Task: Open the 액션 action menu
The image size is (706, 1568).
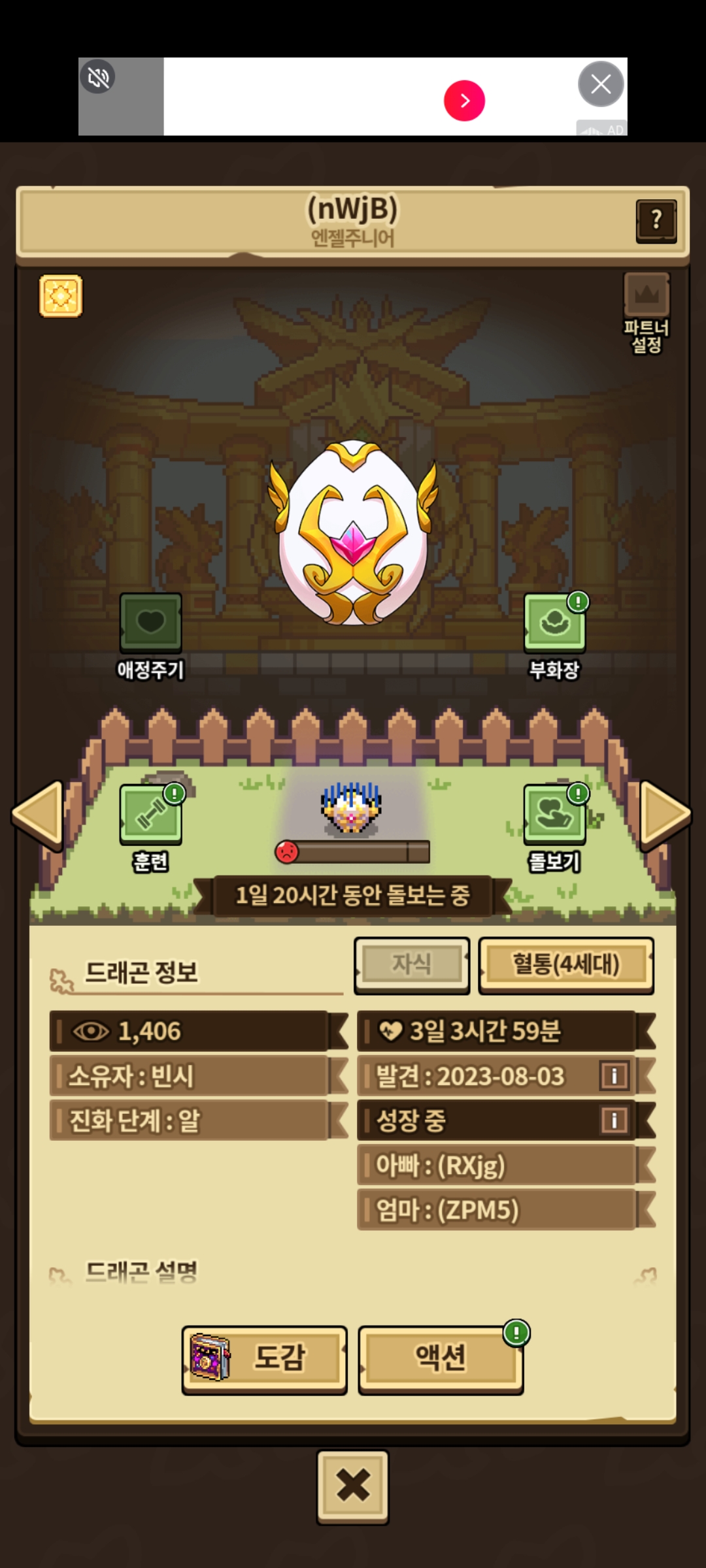Action: pos(441,1358)
